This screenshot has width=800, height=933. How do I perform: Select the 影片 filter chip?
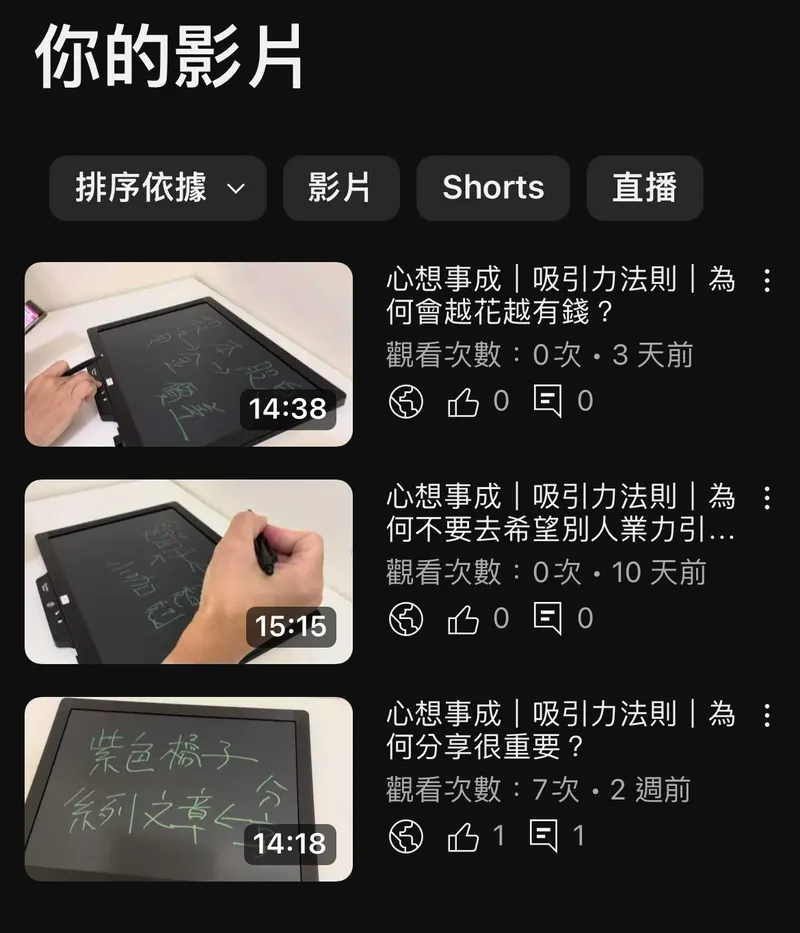click(x=340, y=188)
